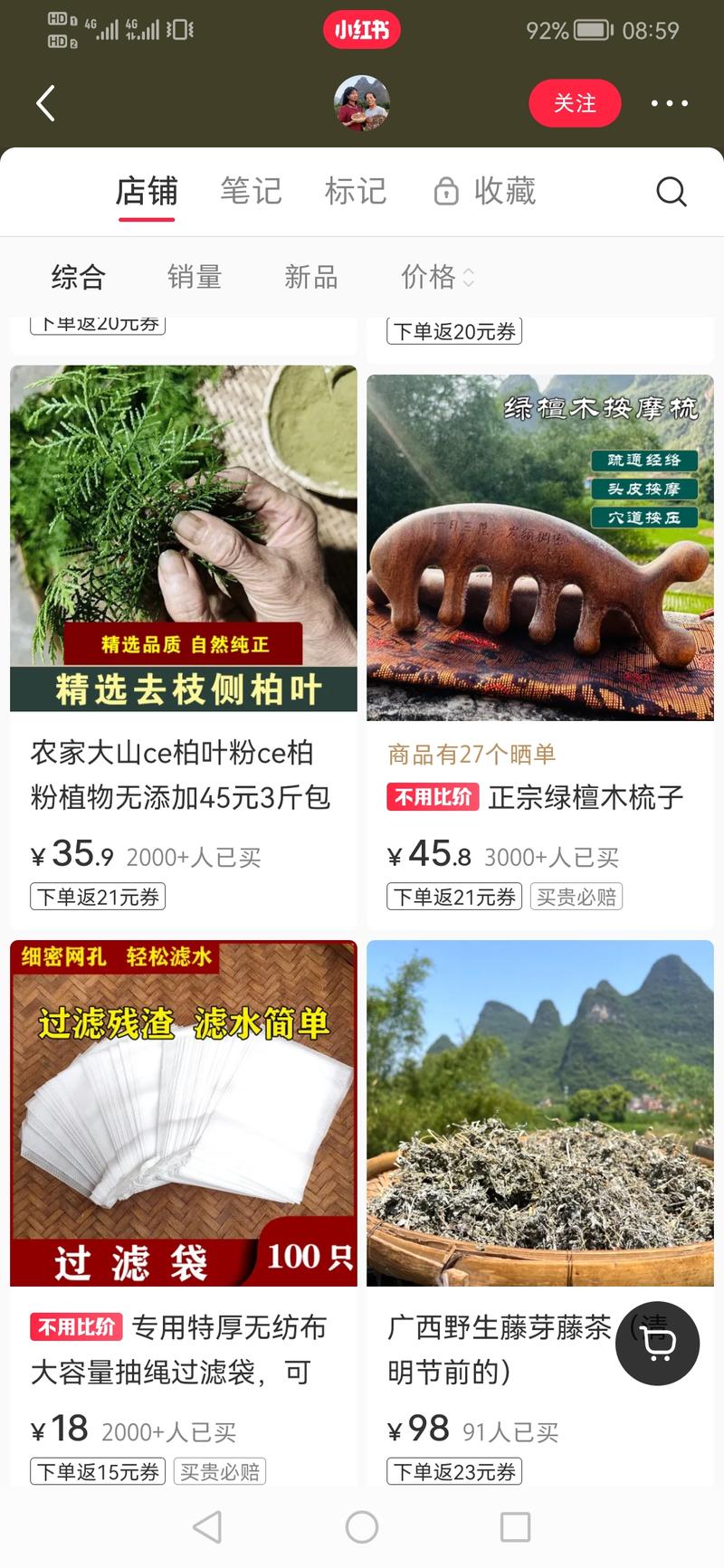The height and width of the screenshot is (1568, 724).
Task: Sort products by 销量
Action: 195,277
